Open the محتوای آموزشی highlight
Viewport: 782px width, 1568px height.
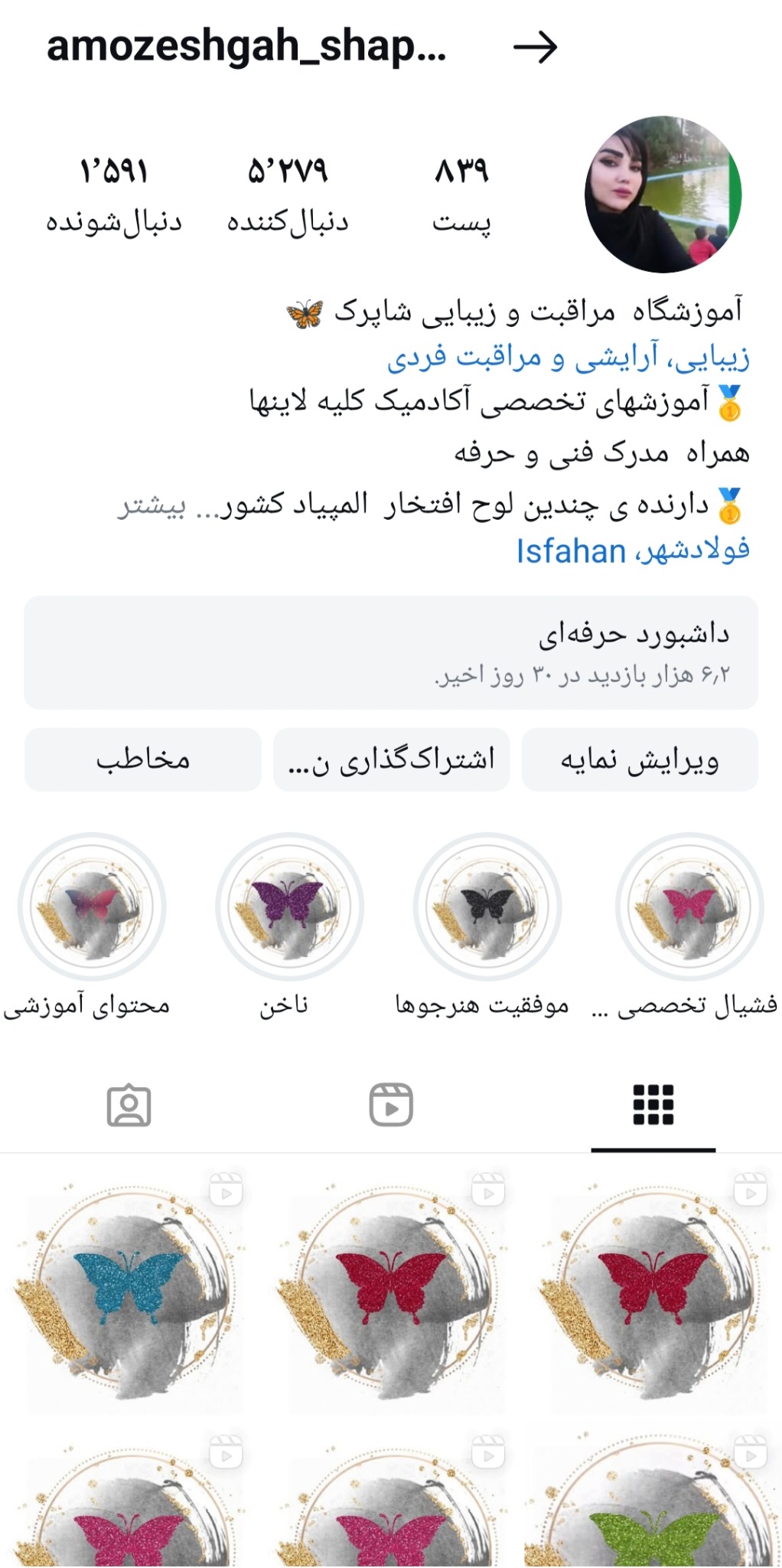tap(92, 906)
